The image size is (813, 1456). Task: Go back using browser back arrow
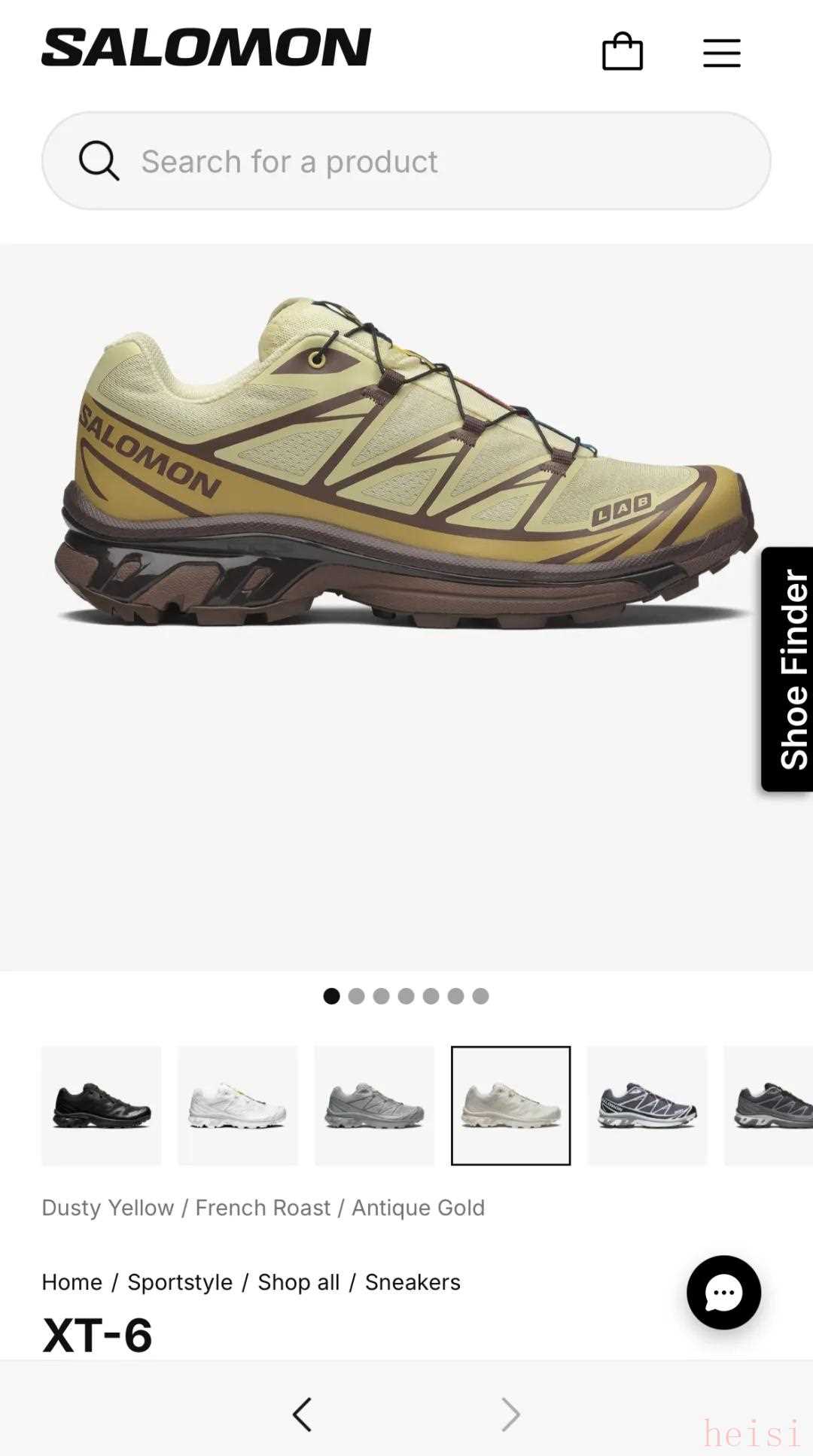point(303,1415)
